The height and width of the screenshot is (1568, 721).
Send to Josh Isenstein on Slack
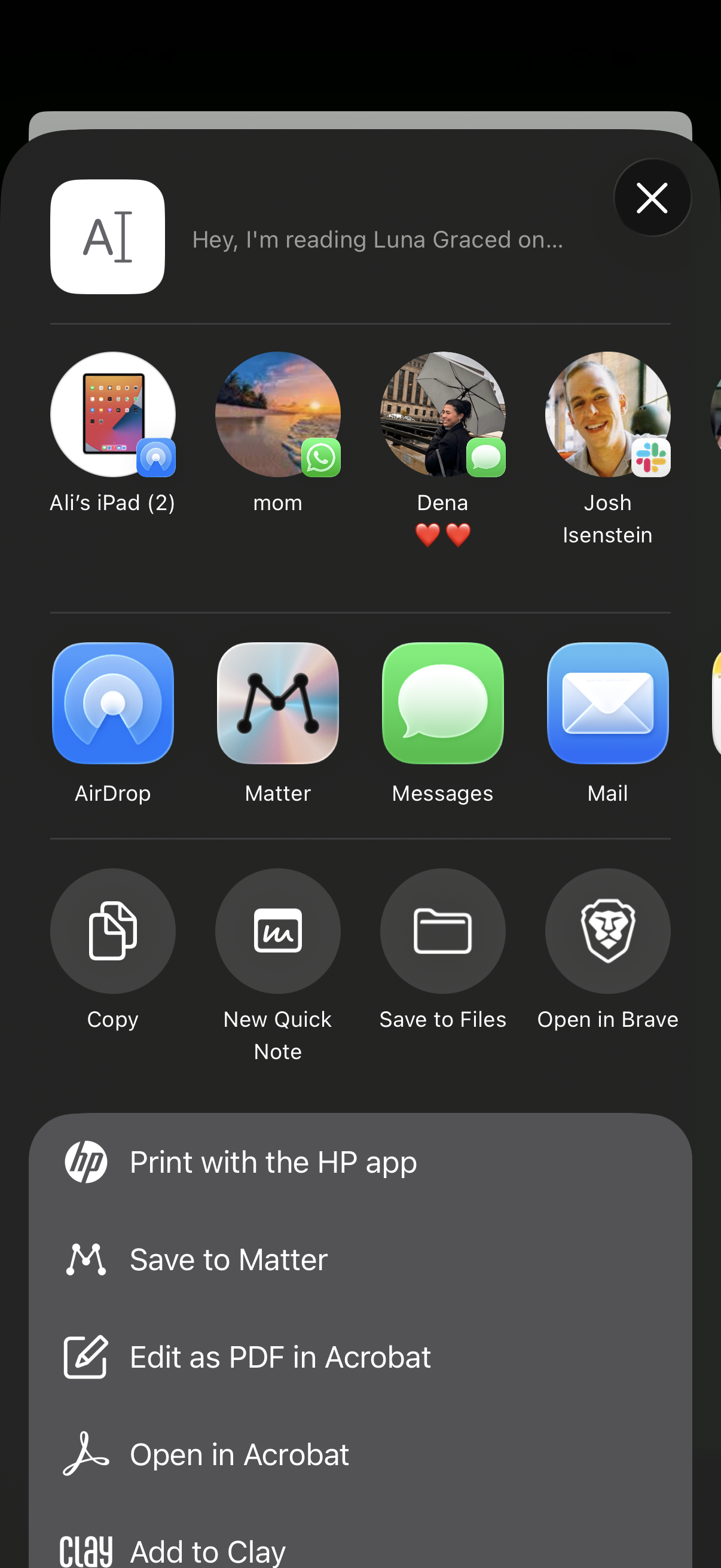pos(607,415)
